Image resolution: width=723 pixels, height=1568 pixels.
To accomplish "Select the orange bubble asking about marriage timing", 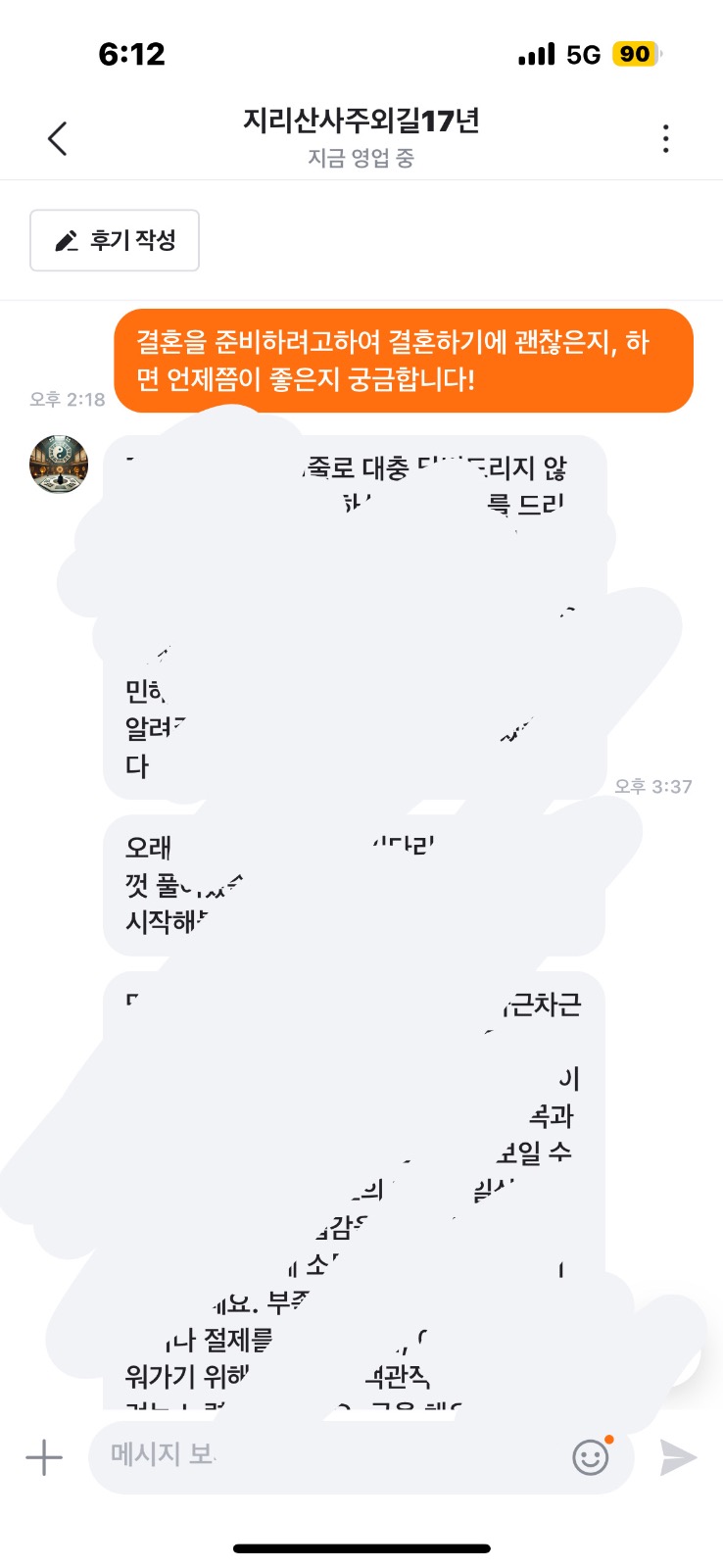I will coord(405,361).
